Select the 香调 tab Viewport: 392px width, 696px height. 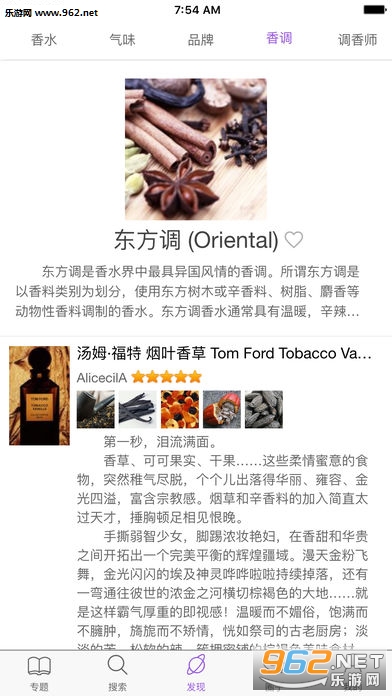(279, 39)
